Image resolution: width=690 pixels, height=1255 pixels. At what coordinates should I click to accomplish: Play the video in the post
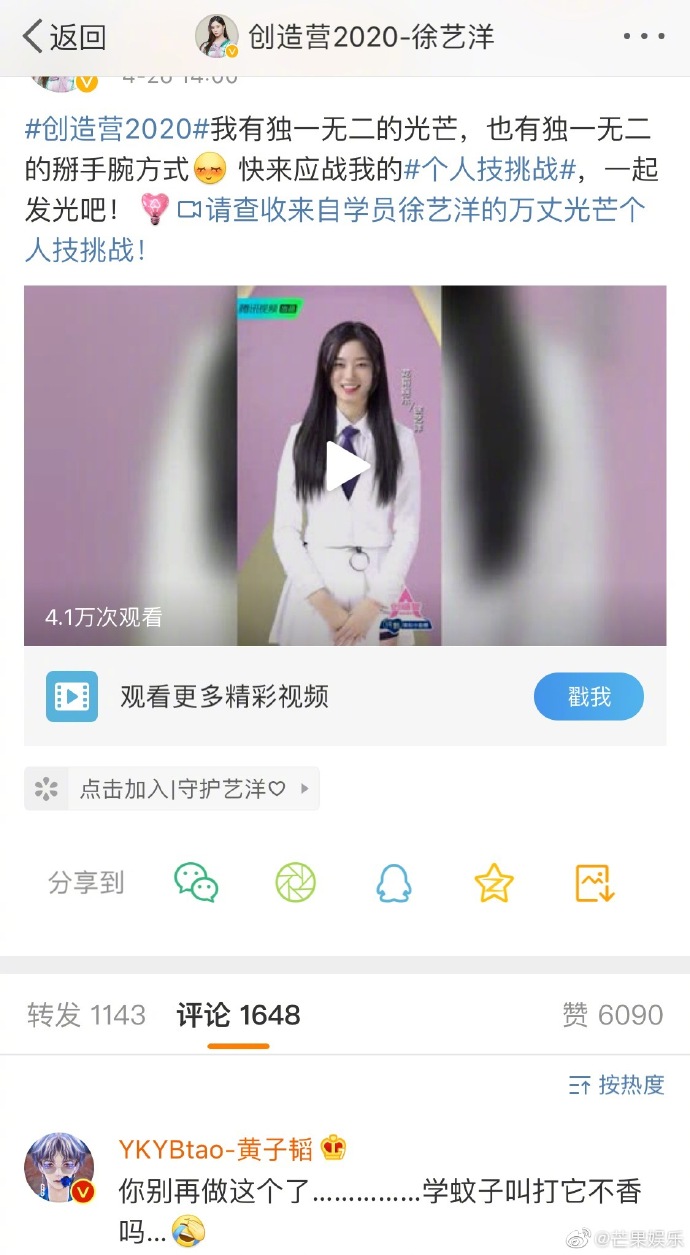point(346,466)
